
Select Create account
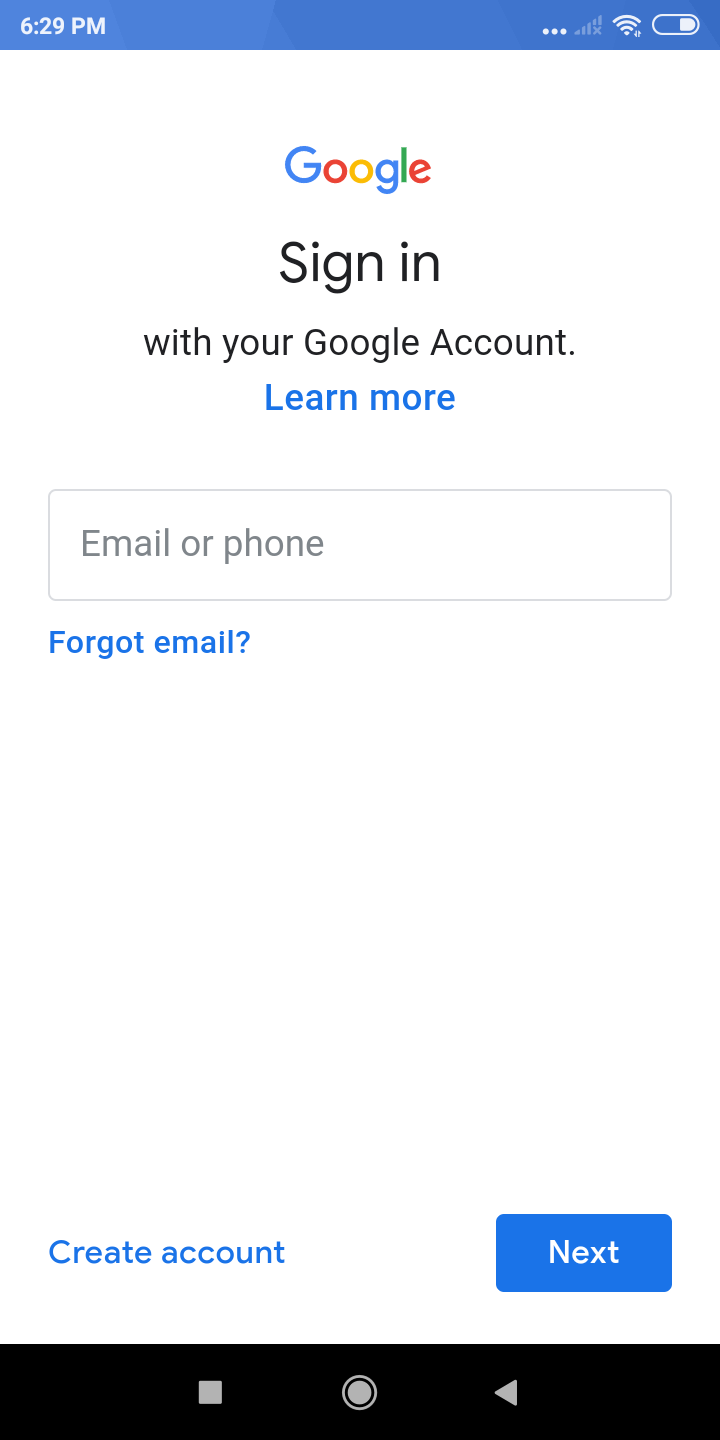point(166,1252)
